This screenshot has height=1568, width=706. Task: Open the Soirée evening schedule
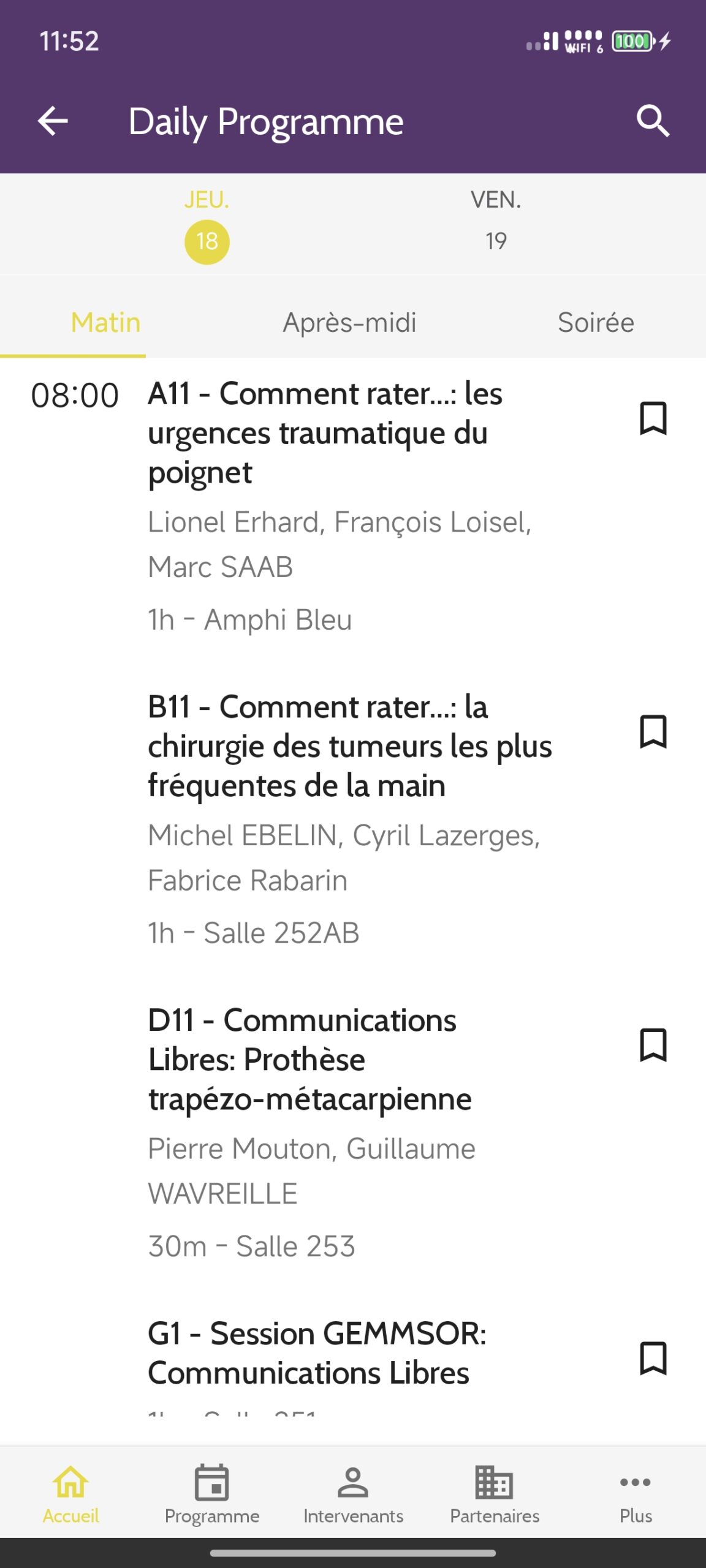tap(596, 323)
